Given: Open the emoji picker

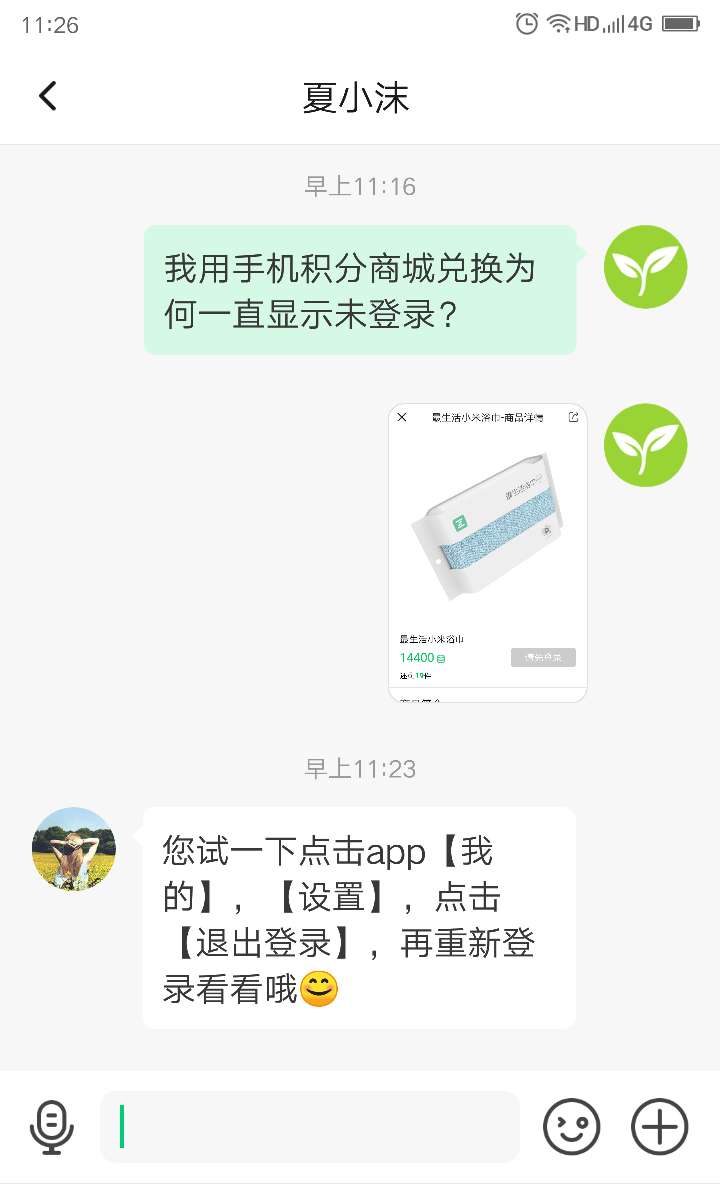Looking at the screenshot, I should [572, 1127].
